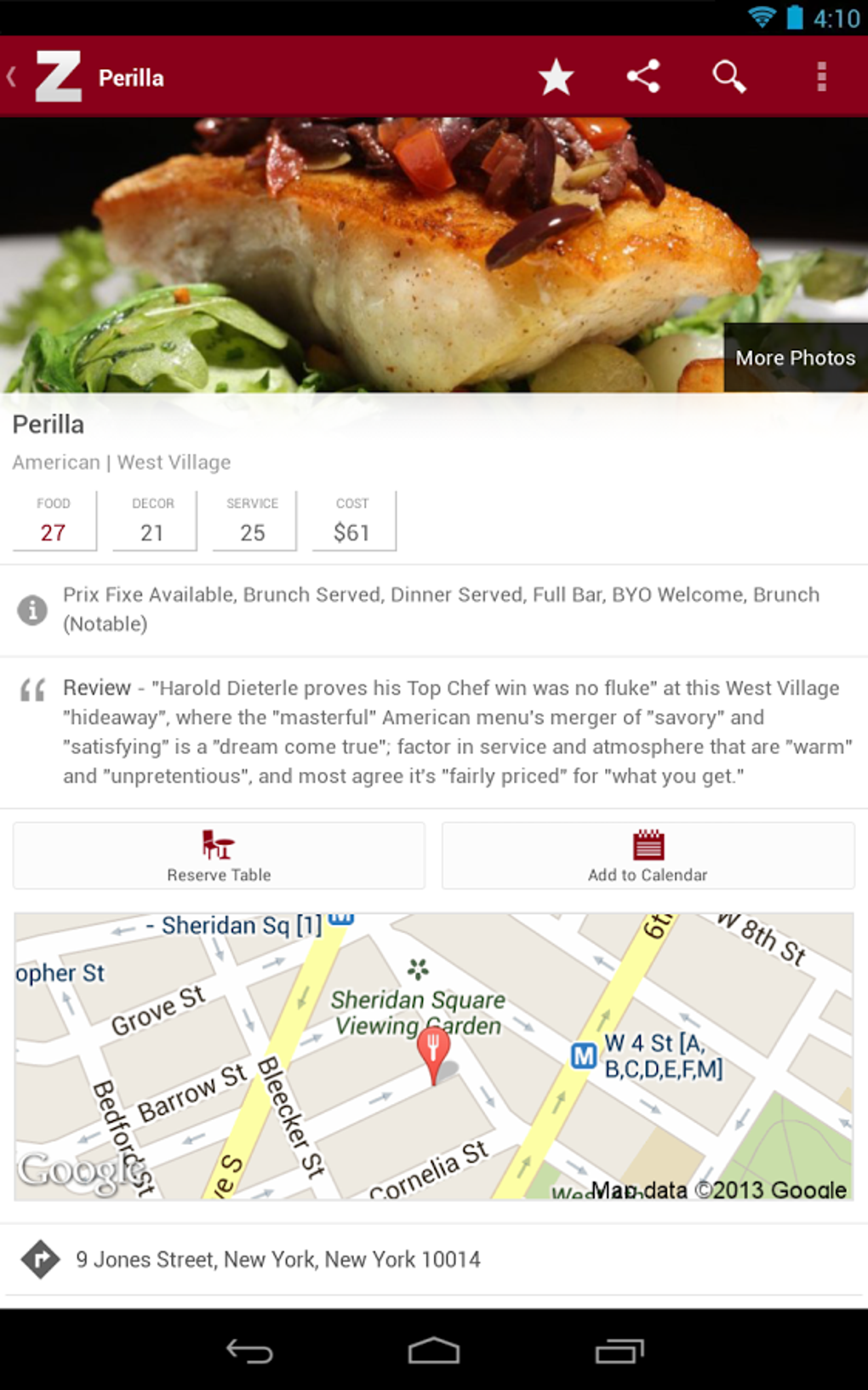The image size is (868, 1390).
Task: Share this restaurant
Action: coord(643,77)
